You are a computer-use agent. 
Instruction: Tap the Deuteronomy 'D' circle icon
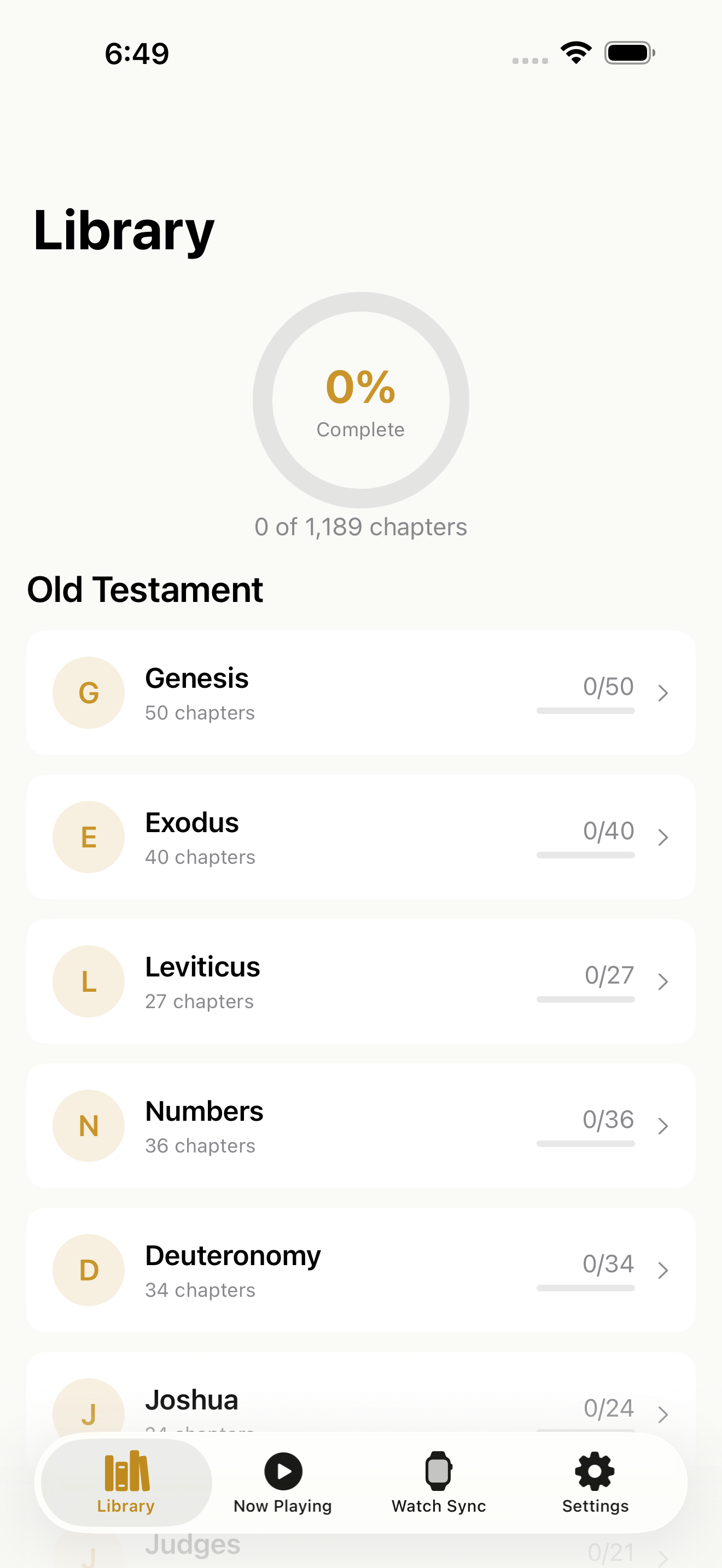[x=88, y=1269]
